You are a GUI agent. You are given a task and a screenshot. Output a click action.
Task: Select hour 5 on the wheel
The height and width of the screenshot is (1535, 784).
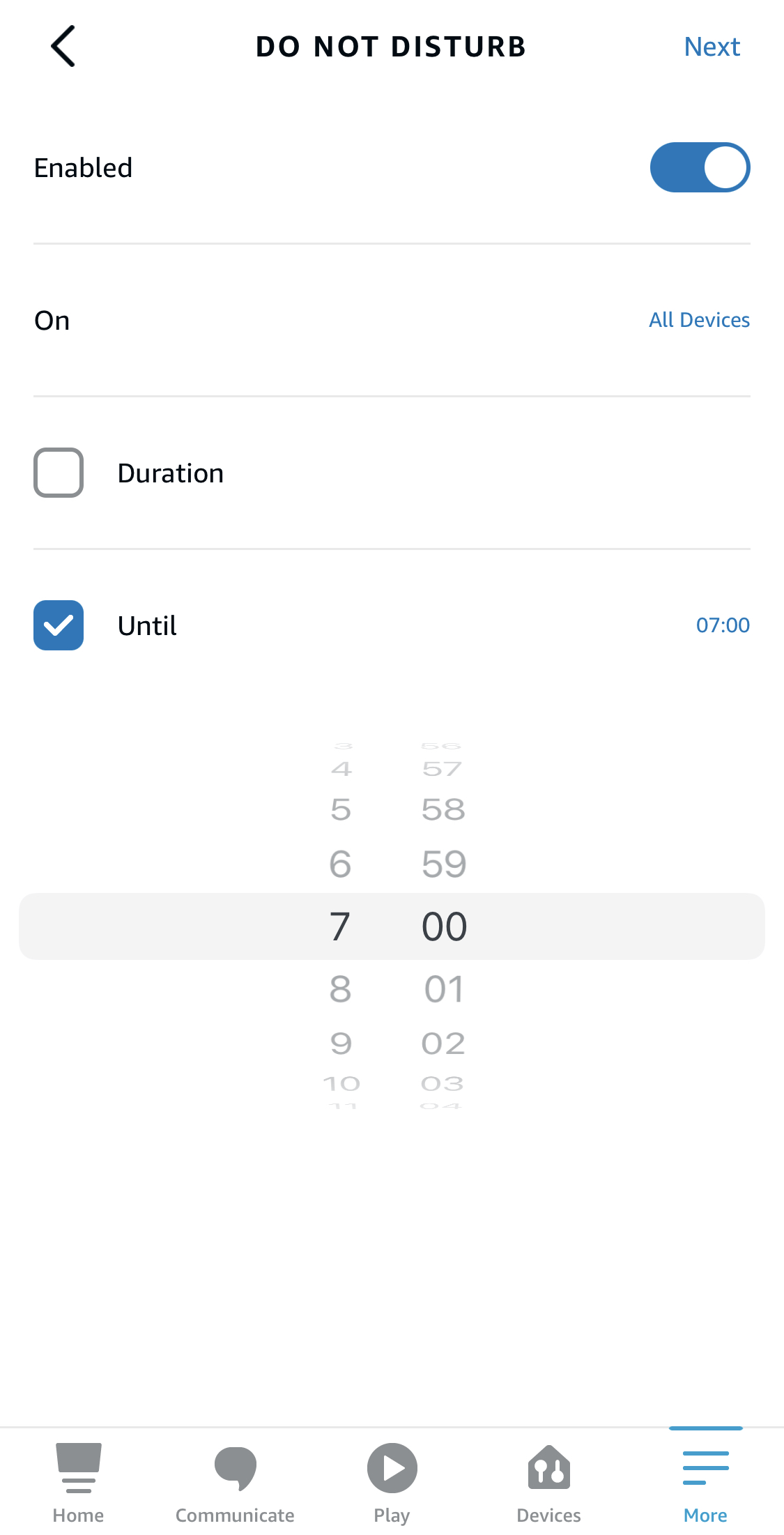click(340, 809)
